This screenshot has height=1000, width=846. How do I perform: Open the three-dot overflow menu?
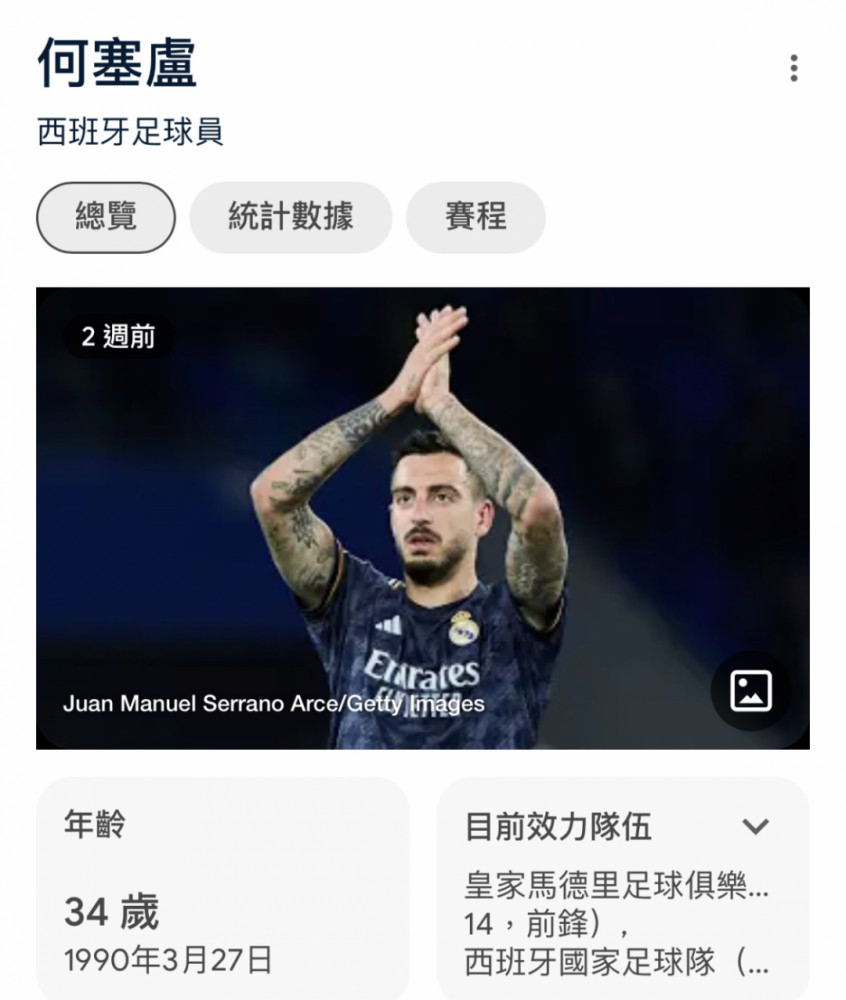pos(793,68)
